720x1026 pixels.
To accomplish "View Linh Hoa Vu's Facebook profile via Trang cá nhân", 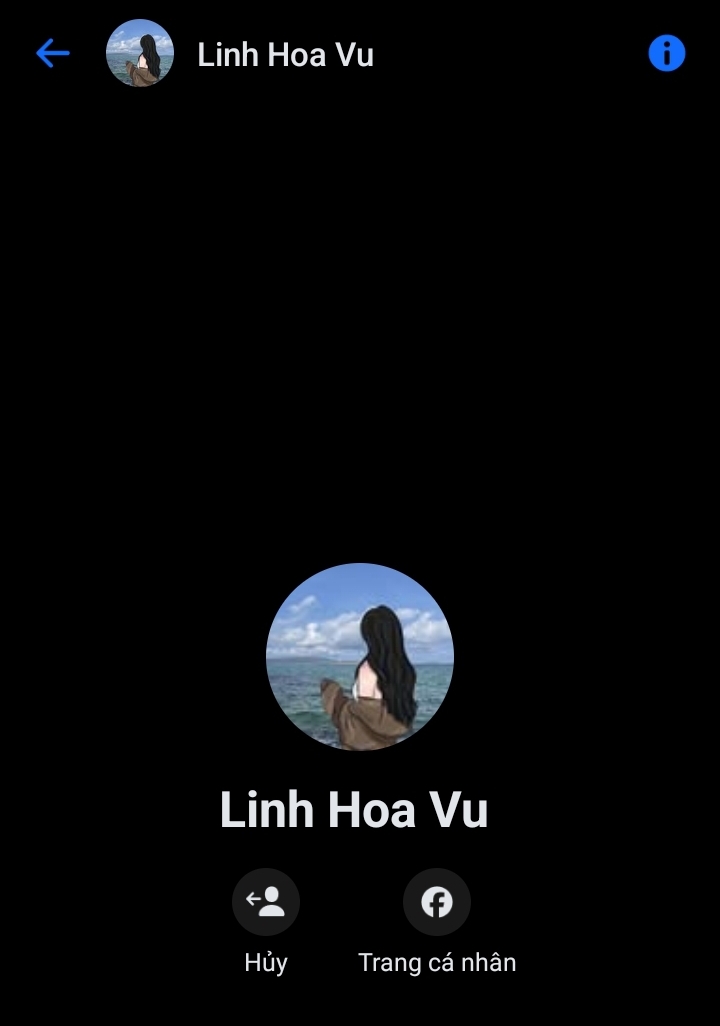I will 436,962.
